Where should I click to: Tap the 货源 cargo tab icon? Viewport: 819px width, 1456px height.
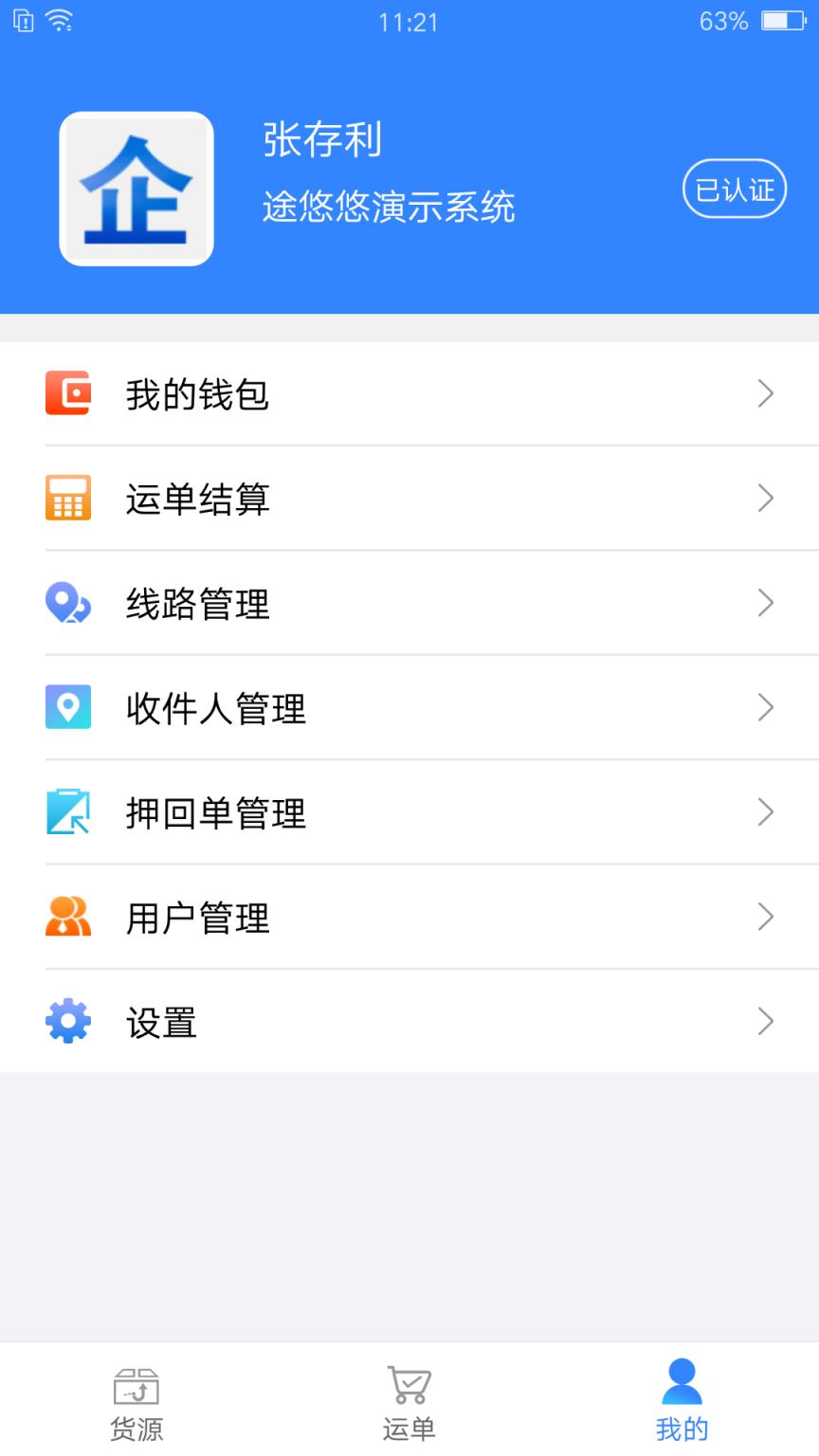(x=136, y=1385)
